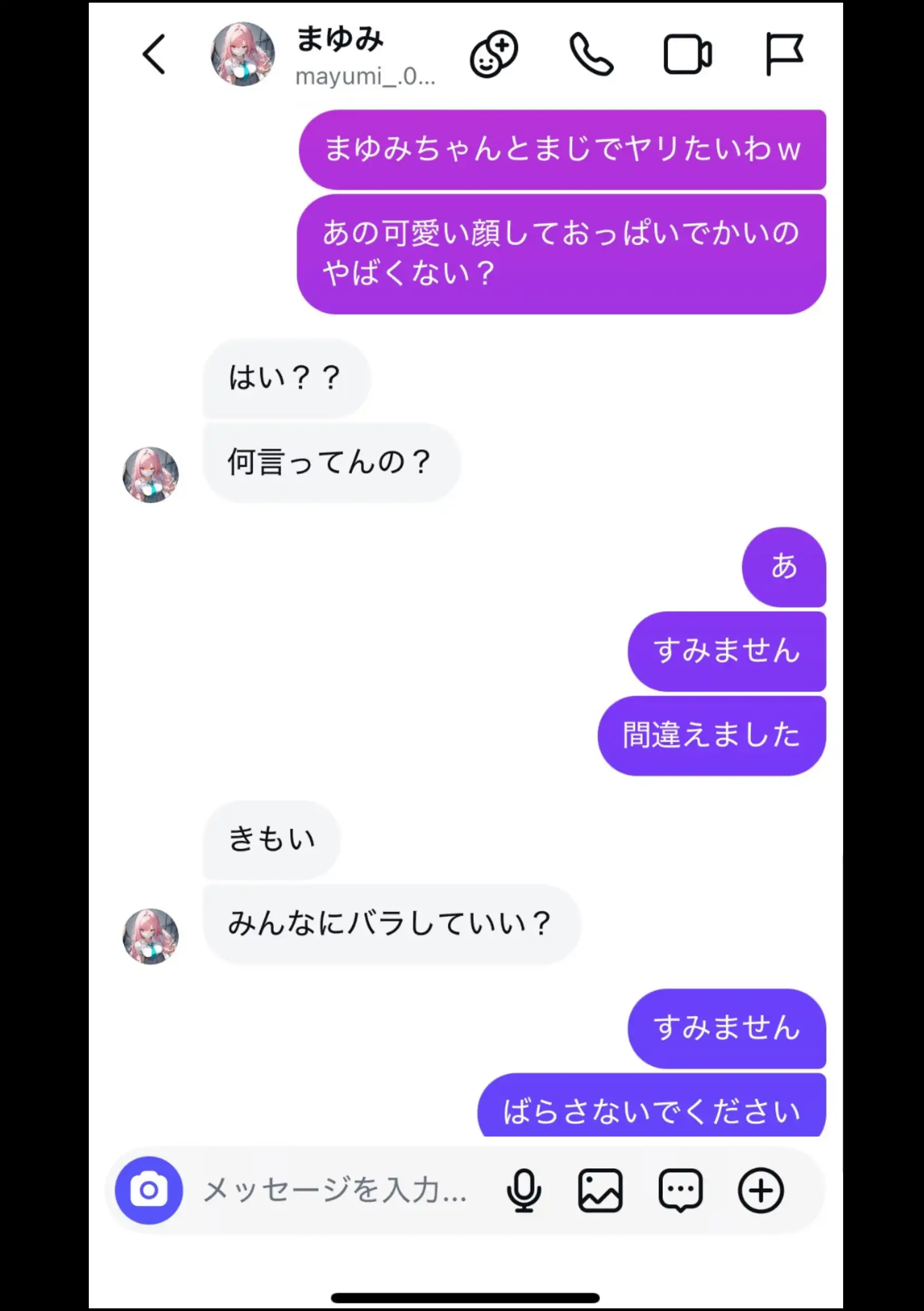Tap the contact name まゆみ in header
The height and width of the screenshot is (1311, 924).
click(x=340, y=39)
